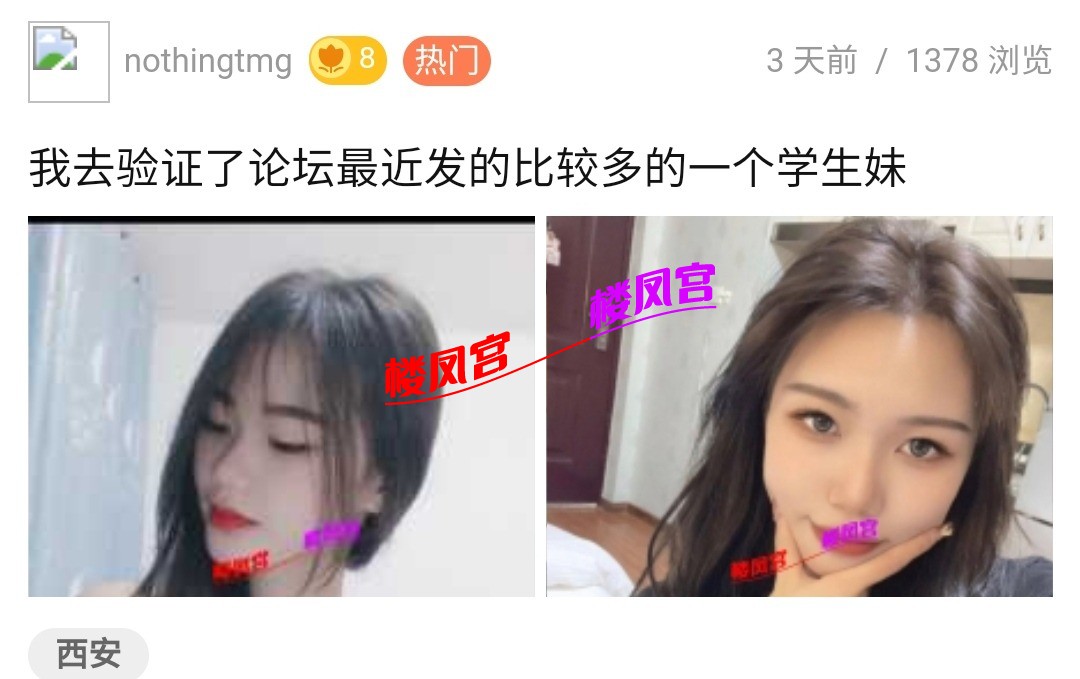The height and width of the screenshot is (679, 1080).
Task: Open nothingtmg's profile avatar
Action: (68, 62)
